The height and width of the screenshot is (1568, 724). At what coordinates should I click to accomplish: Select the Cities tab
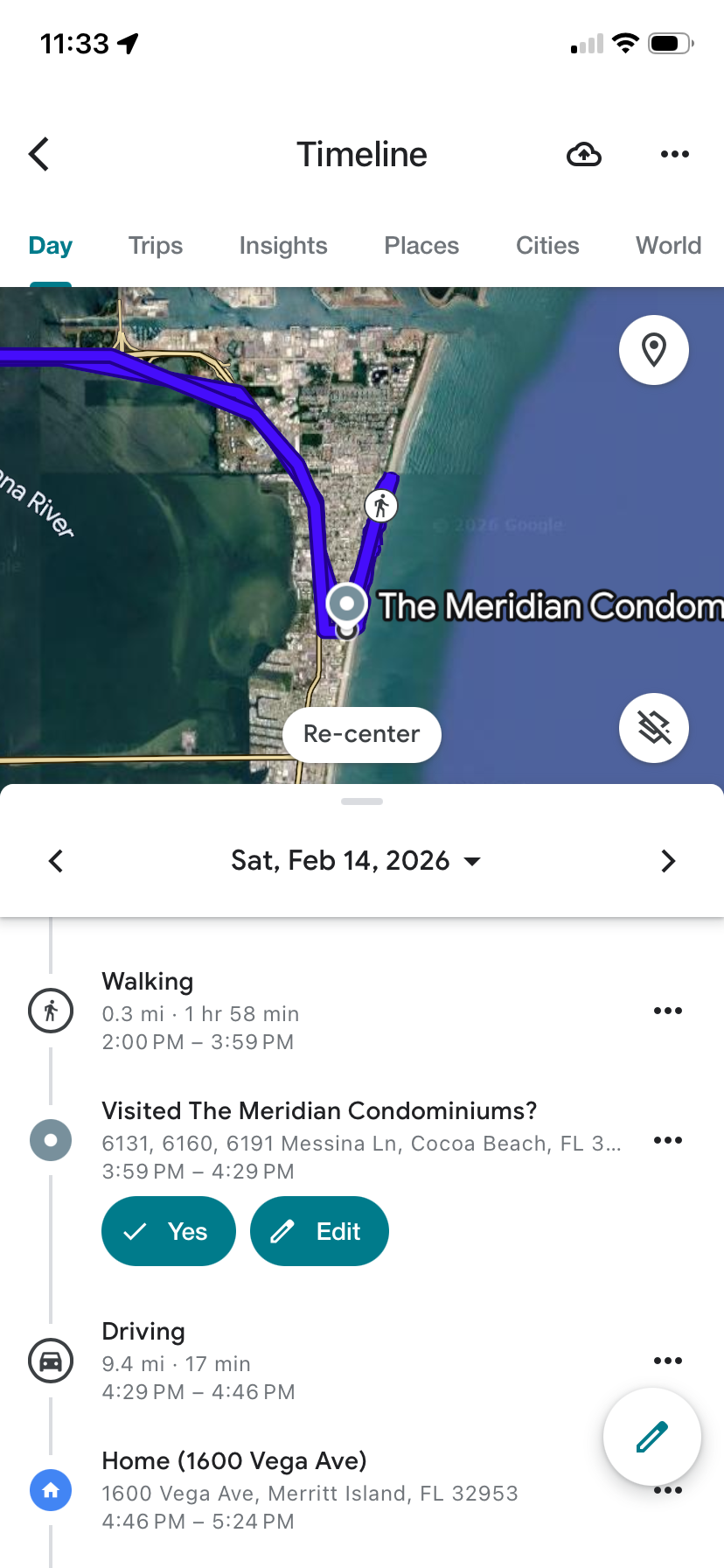pyautogui.click(x=547, y=246)
